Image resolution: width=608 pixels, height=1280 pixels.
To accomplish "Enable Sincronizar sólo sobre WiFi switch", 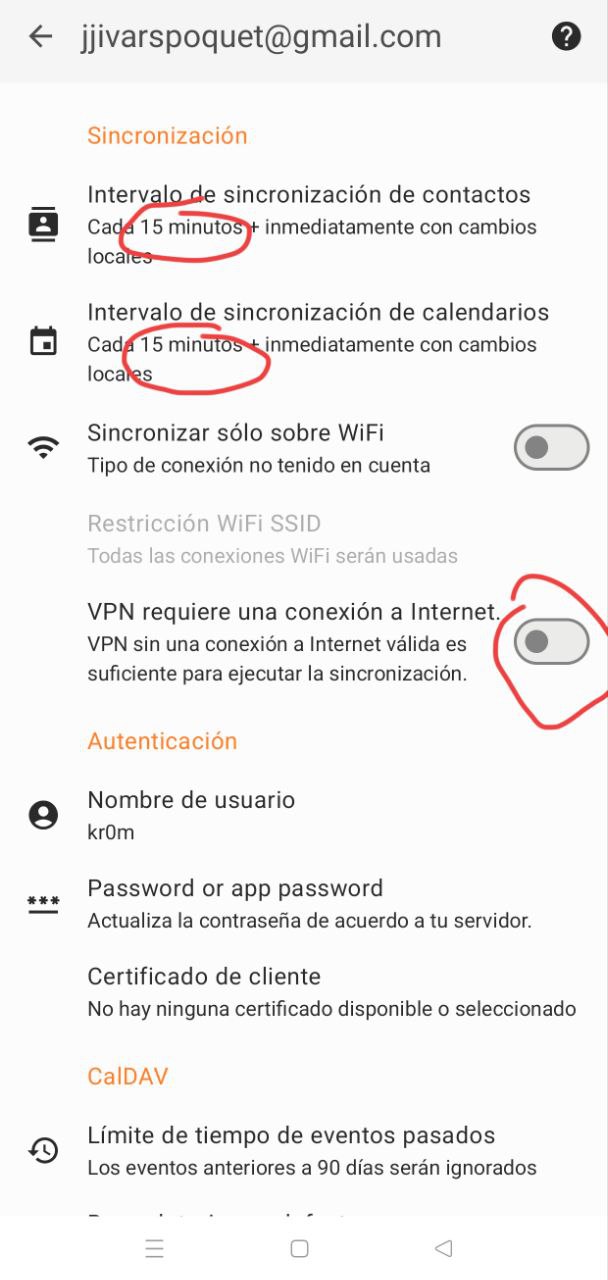I will pyautogui.click(x=551, y=447).
